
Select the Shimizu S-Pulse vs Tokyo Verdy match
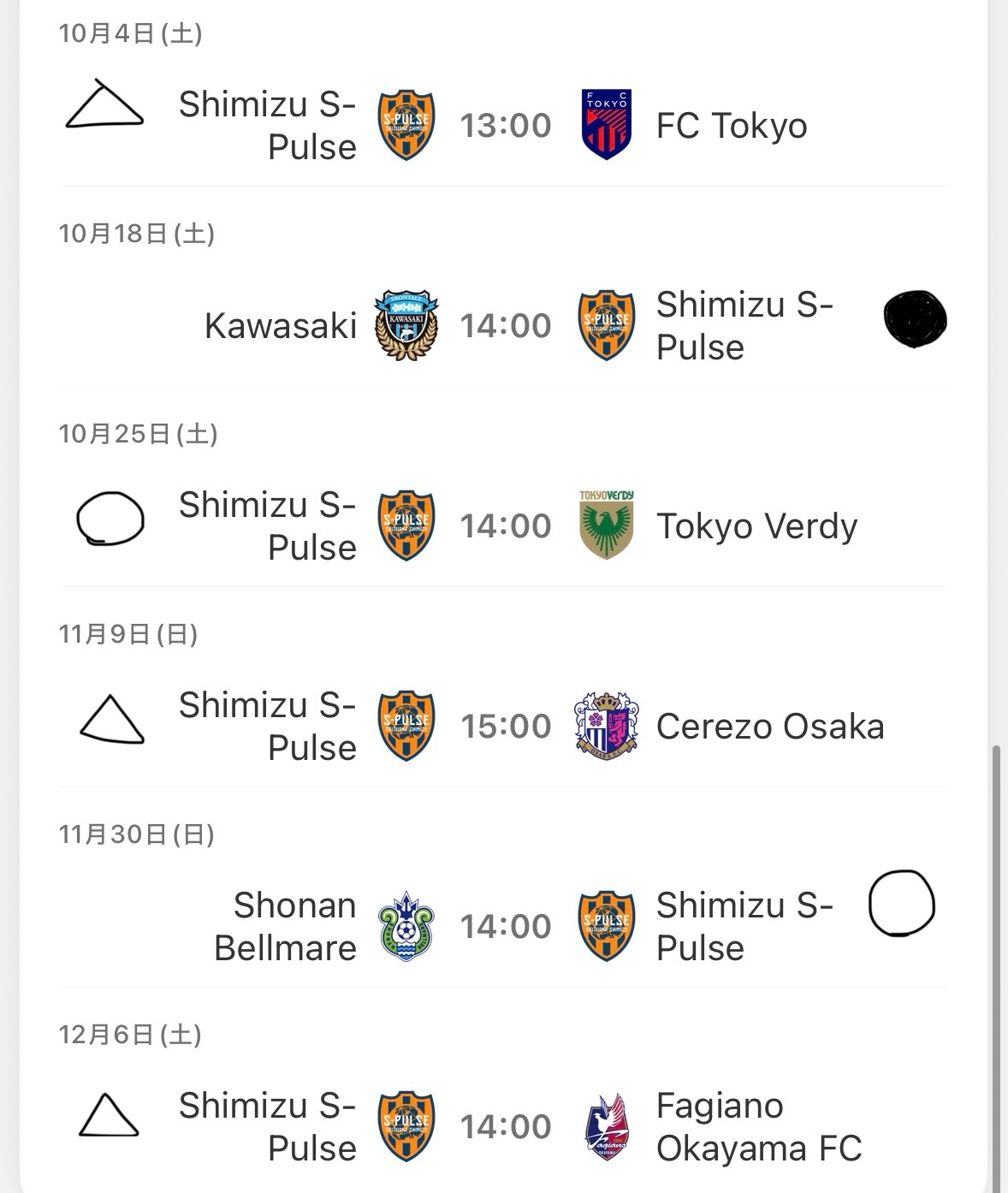coord(505,526)
